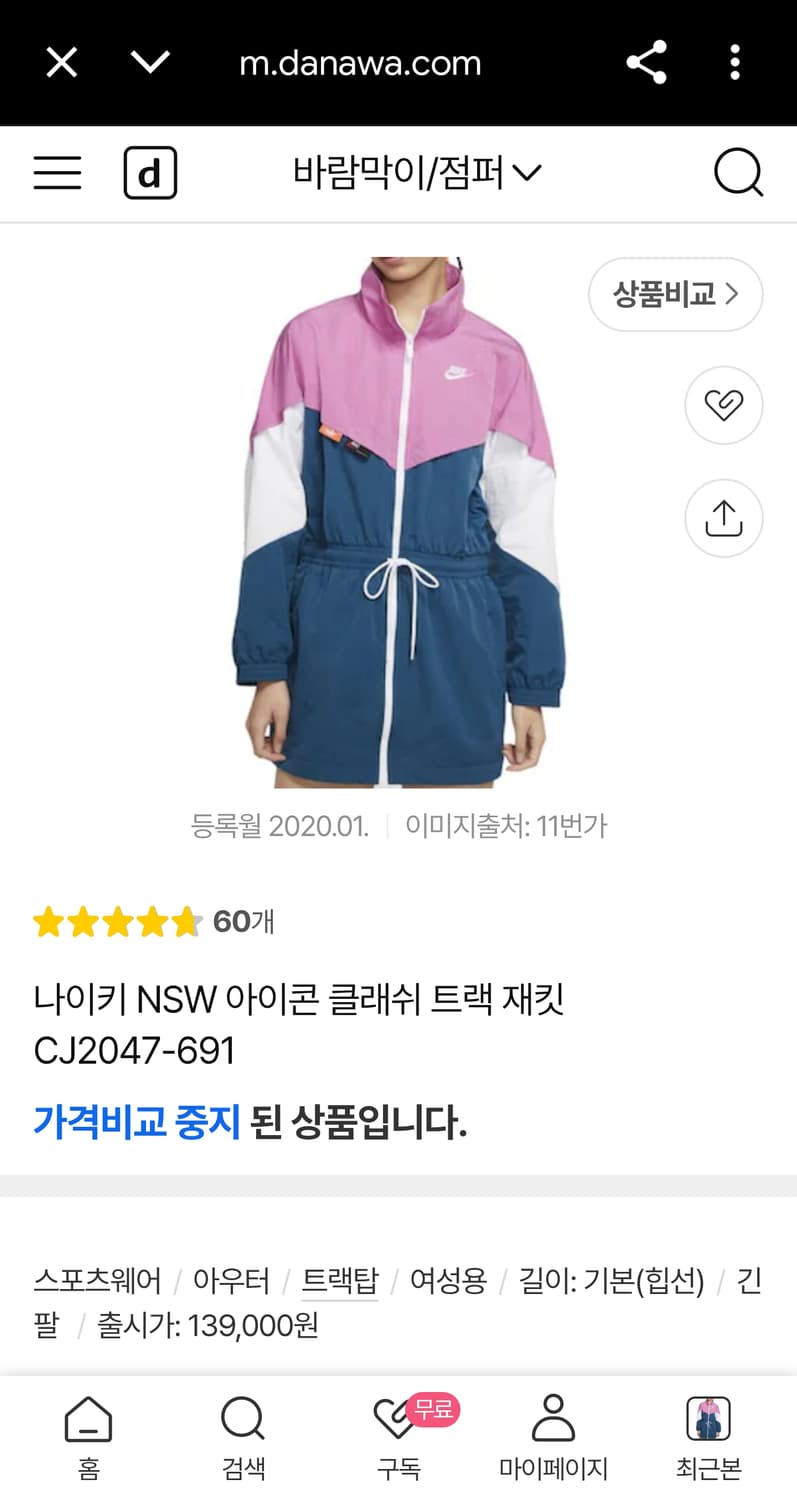Open the search magnifier icon
The height and width of the screenshot is (1500, 797).
pos(738,172)
